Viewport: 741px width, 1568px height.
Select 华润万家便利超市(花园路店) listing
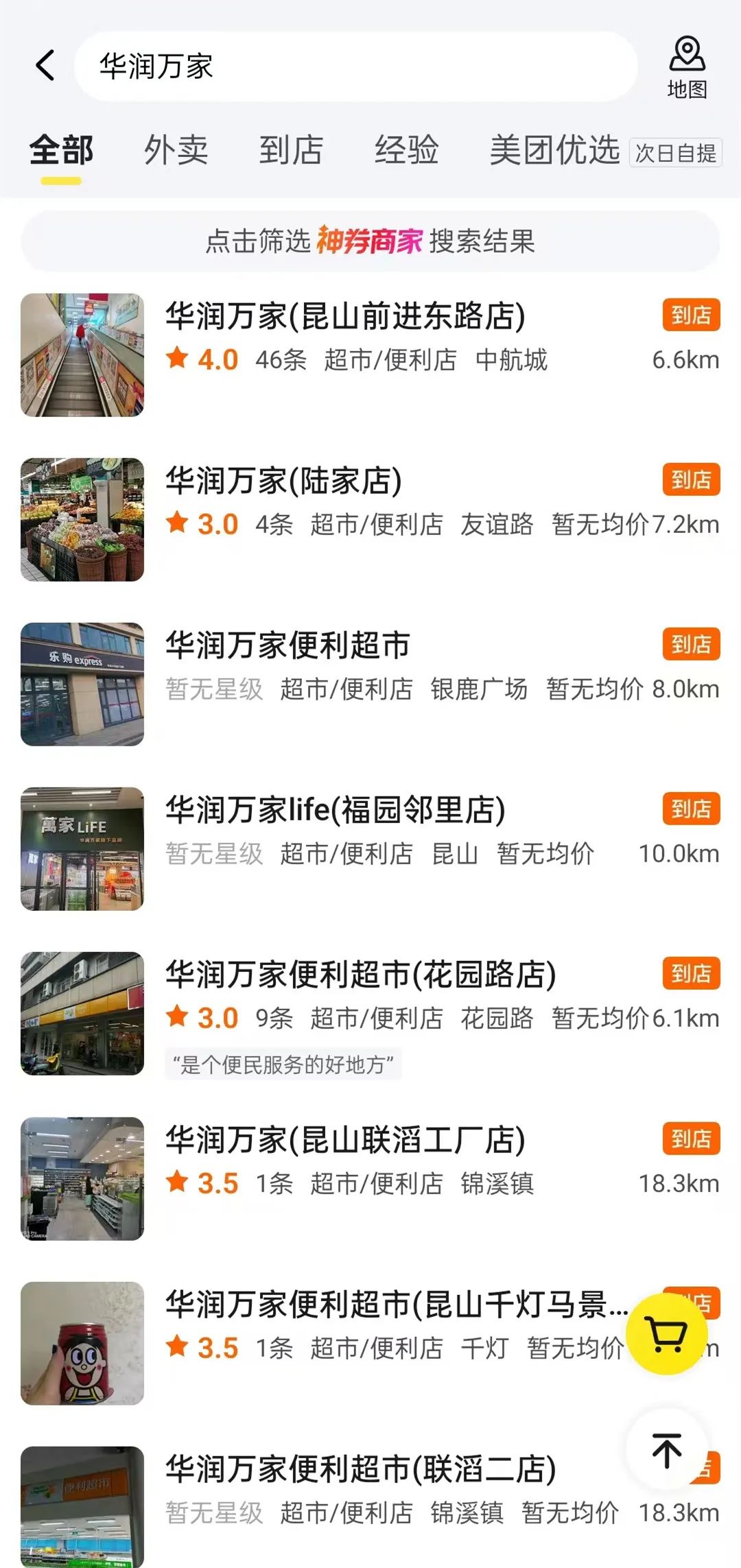[360, 975]
